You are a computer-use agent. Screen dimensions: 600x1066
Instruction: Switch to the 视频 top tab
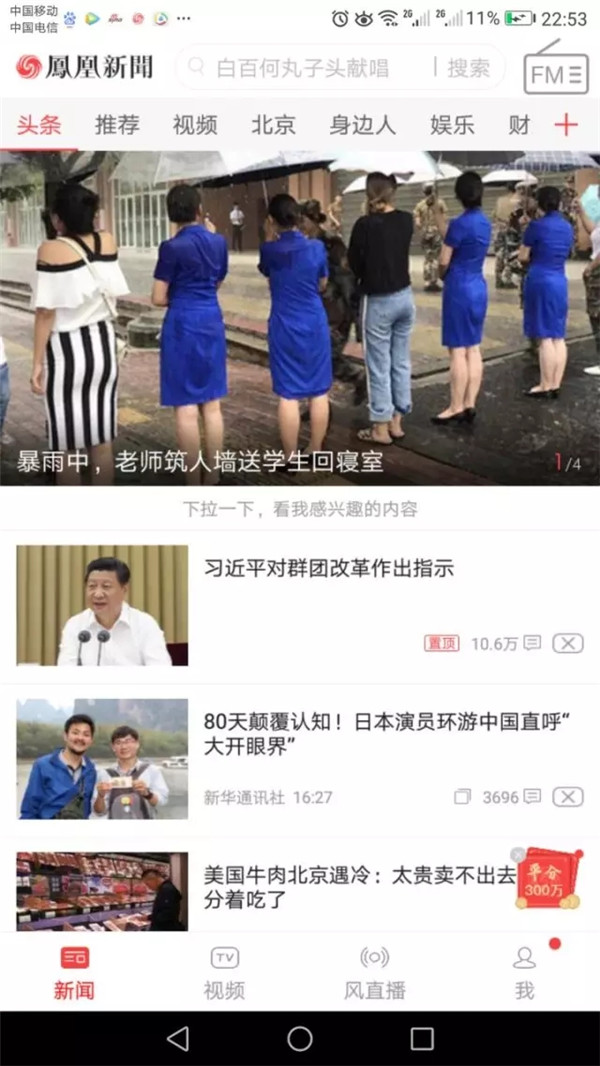[x=194, y=125]
